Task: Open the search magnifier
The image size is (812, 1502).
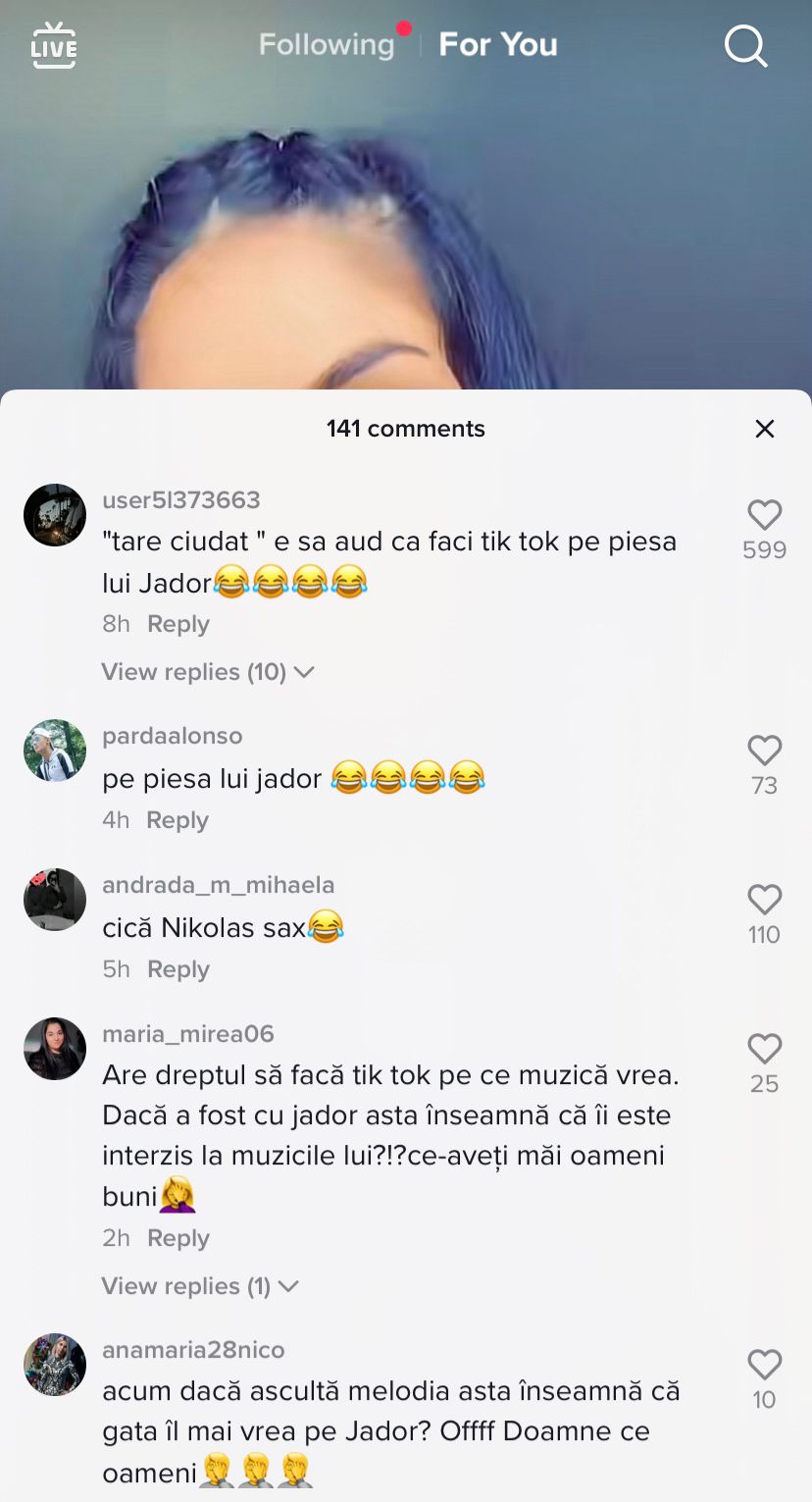Action: point(745,45)
